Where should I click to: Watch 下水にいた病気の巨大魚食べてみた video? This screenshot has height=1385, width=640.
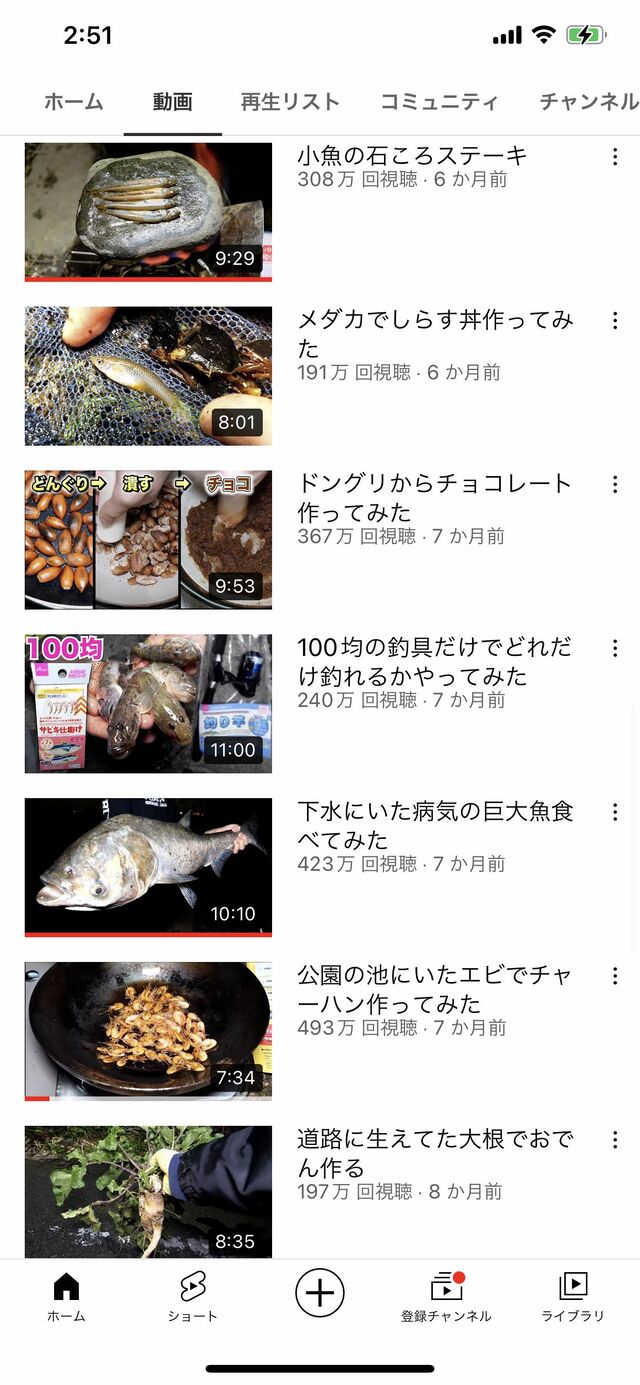pos(148,868)
